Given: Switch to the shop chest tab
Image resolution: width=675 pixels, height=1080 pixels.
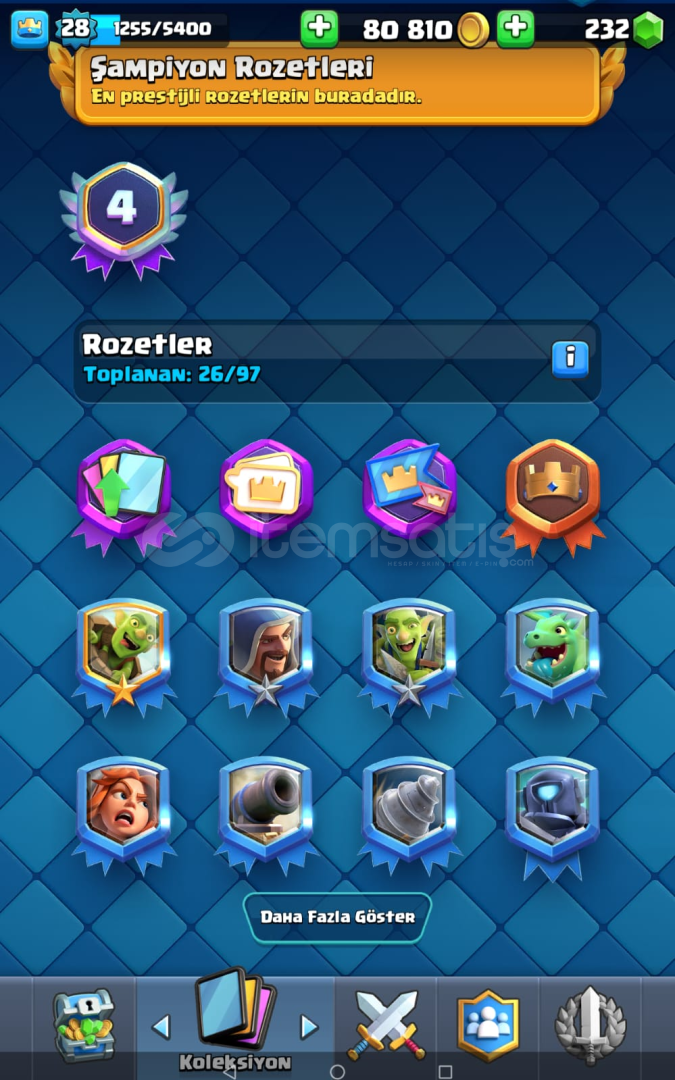Looking at the screenshot, I should pos(84,1025).
